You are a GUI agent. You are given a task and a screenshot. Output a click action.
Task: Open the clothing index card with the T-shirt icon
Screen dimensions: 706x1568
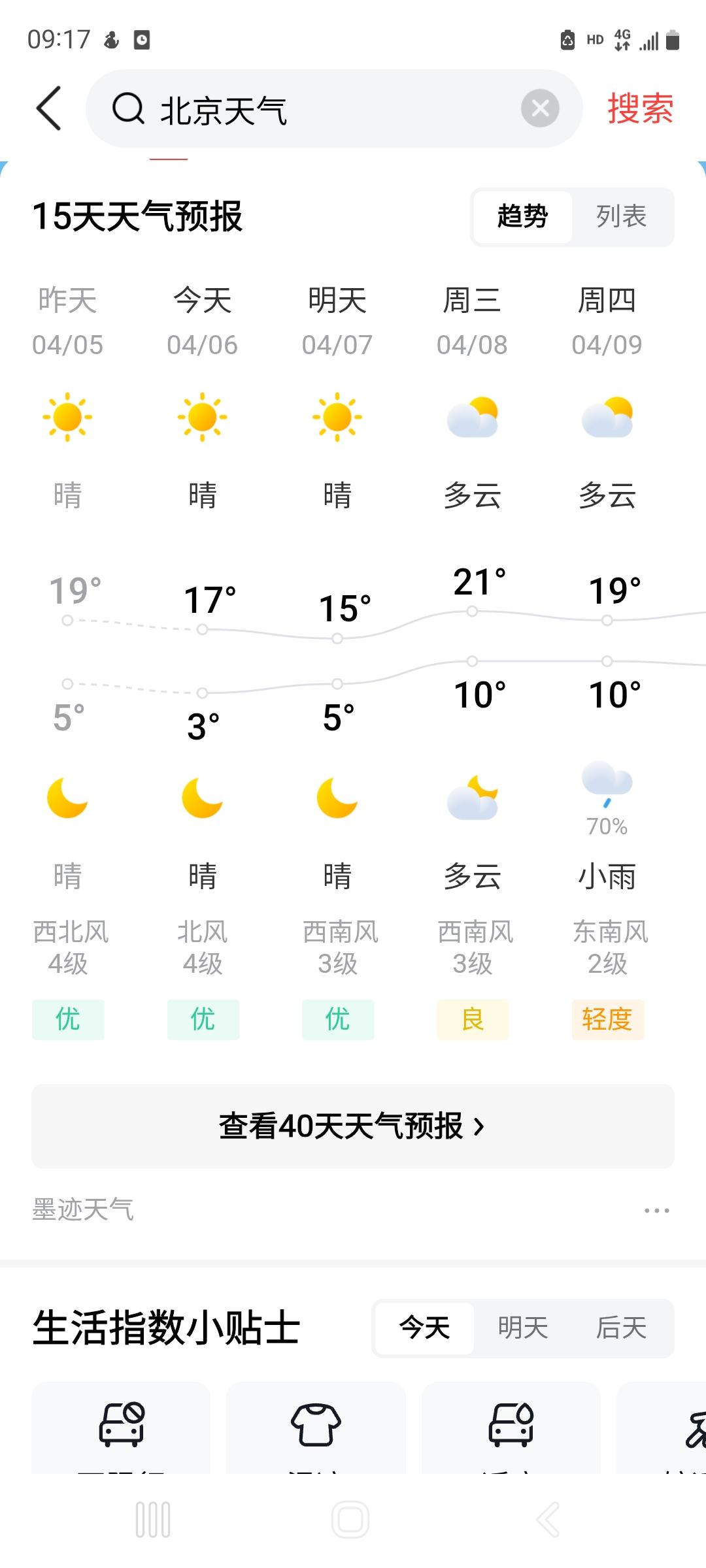(316, 1428)
